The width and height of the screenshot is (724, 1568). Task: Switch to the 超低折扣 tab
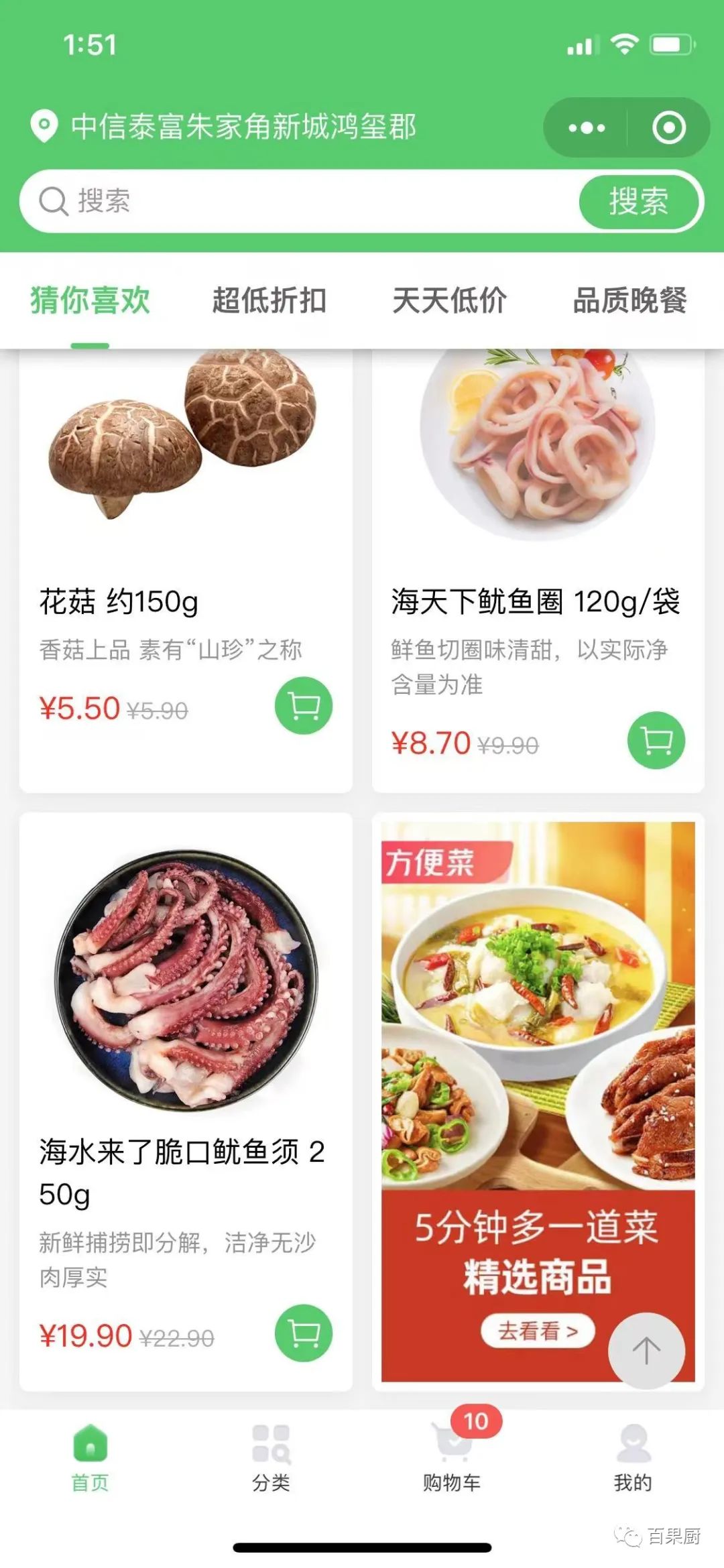(269, 300)
